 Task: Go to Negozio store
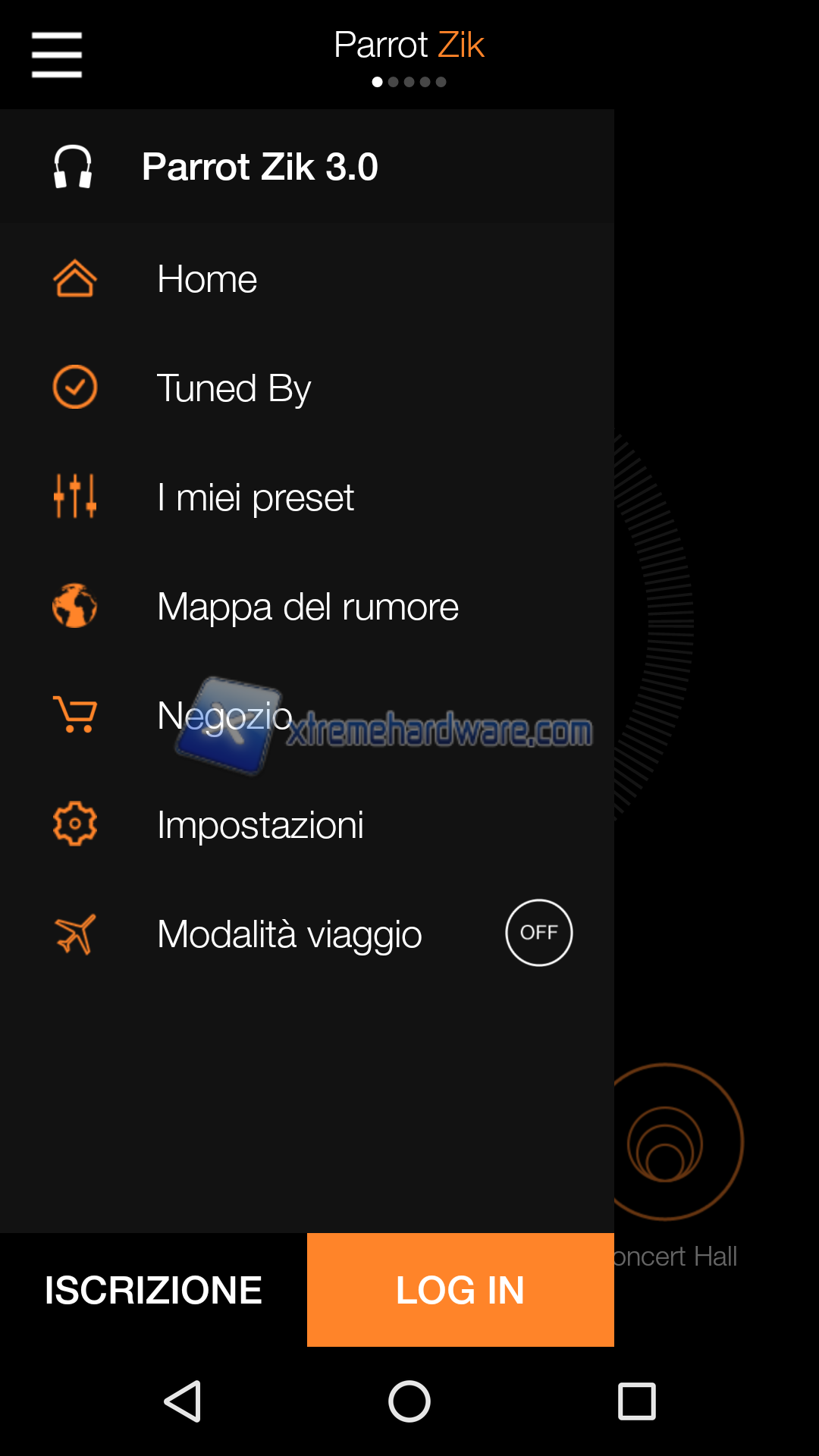tap(224, 715)
